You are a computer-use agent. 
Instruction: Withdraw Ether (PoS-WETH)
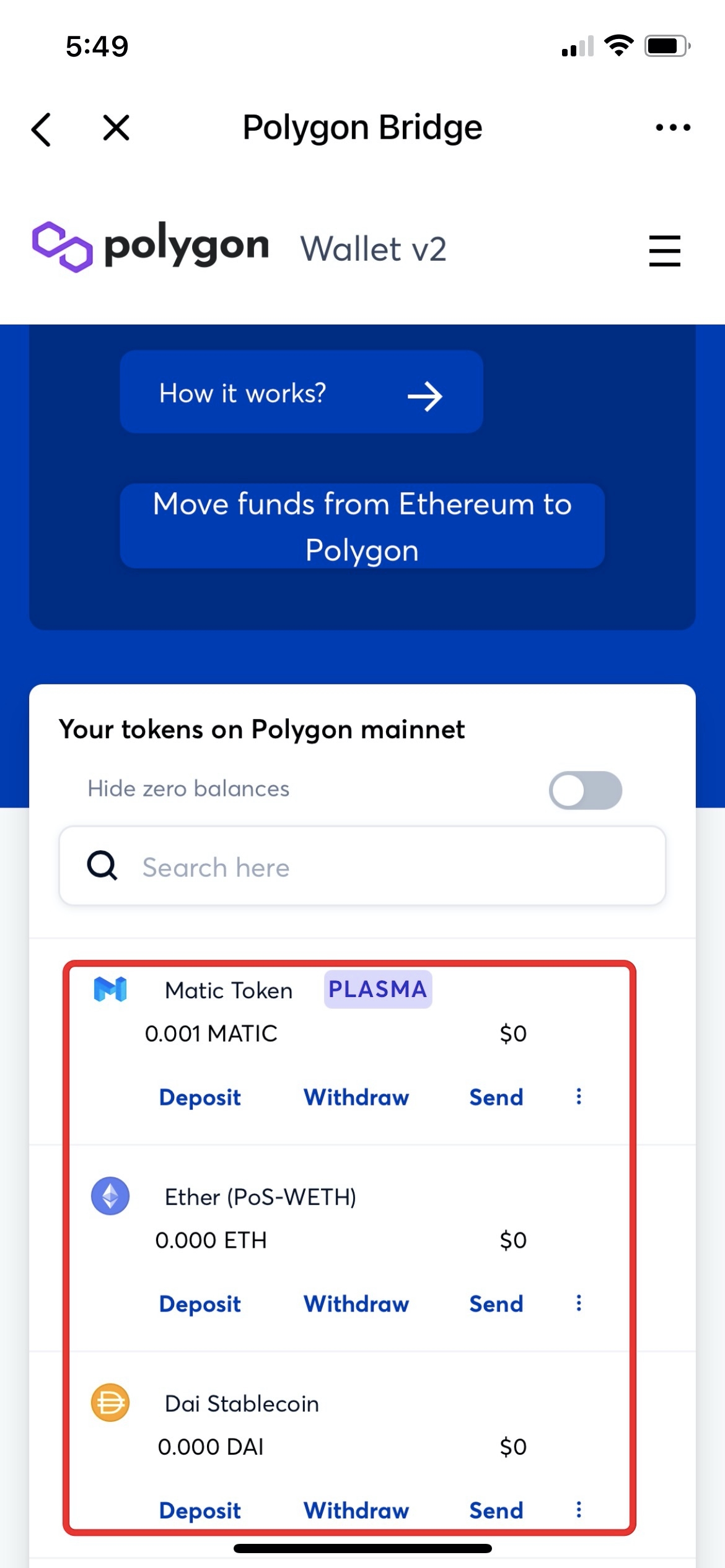click(x=356, y=1304)
